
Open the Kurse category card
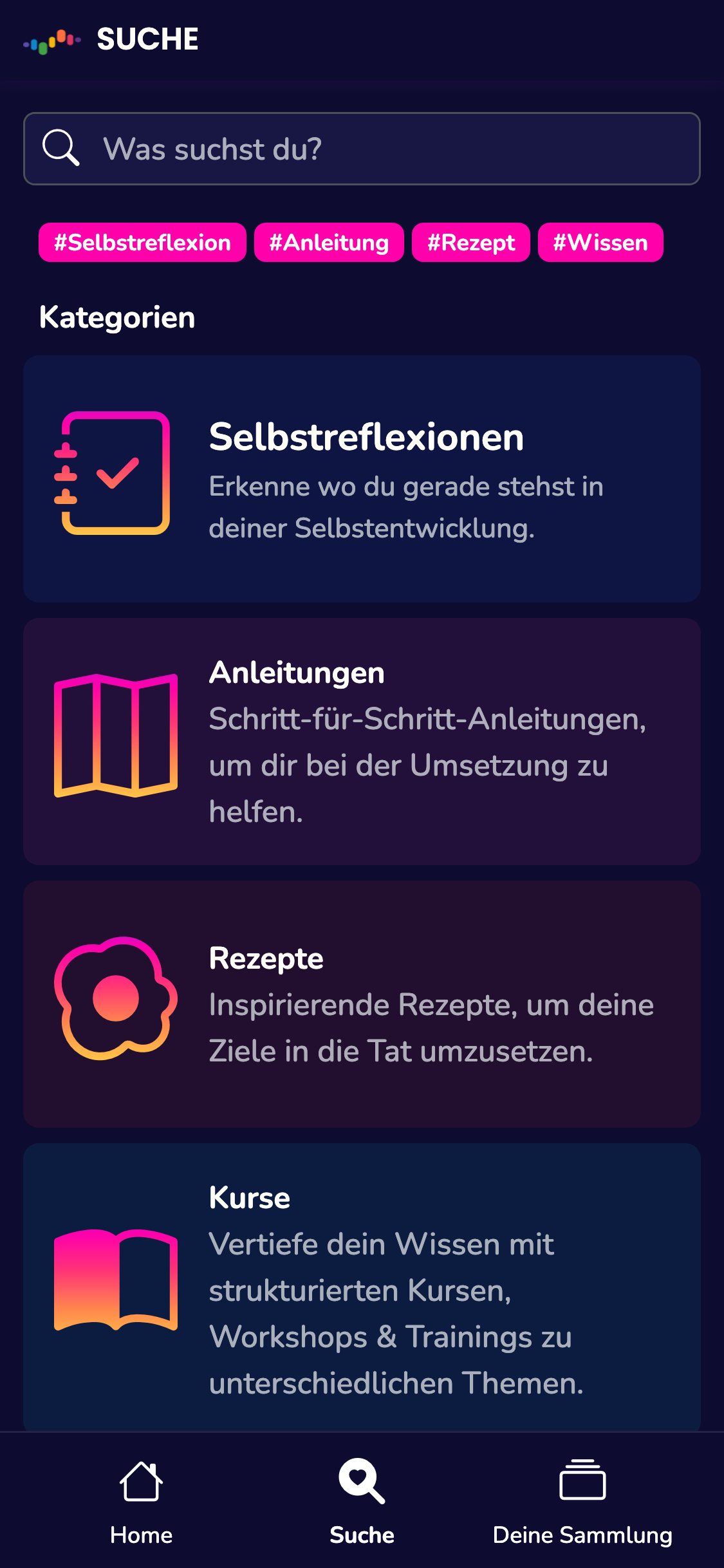[x=362, y=1287]
